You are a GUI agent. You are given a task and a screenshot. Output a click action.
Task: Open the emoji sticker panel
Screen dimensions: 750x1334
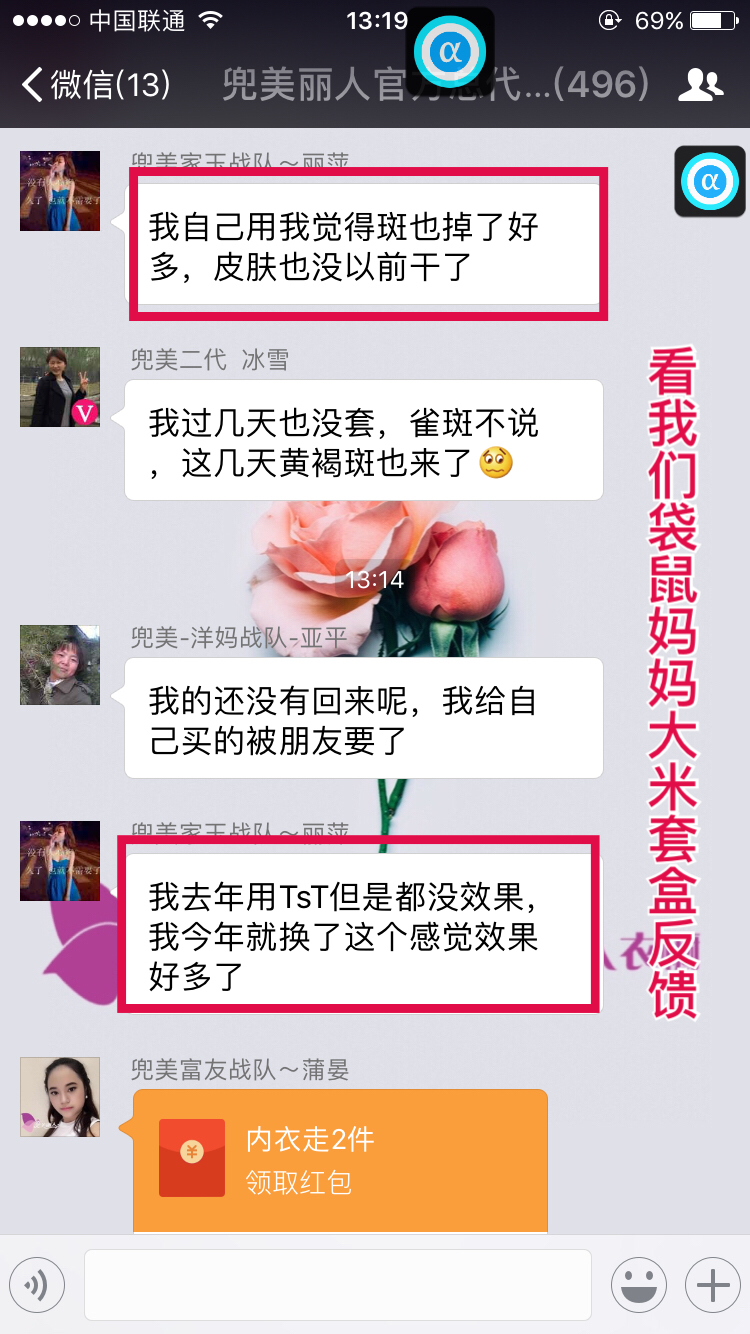point(638,1284)
